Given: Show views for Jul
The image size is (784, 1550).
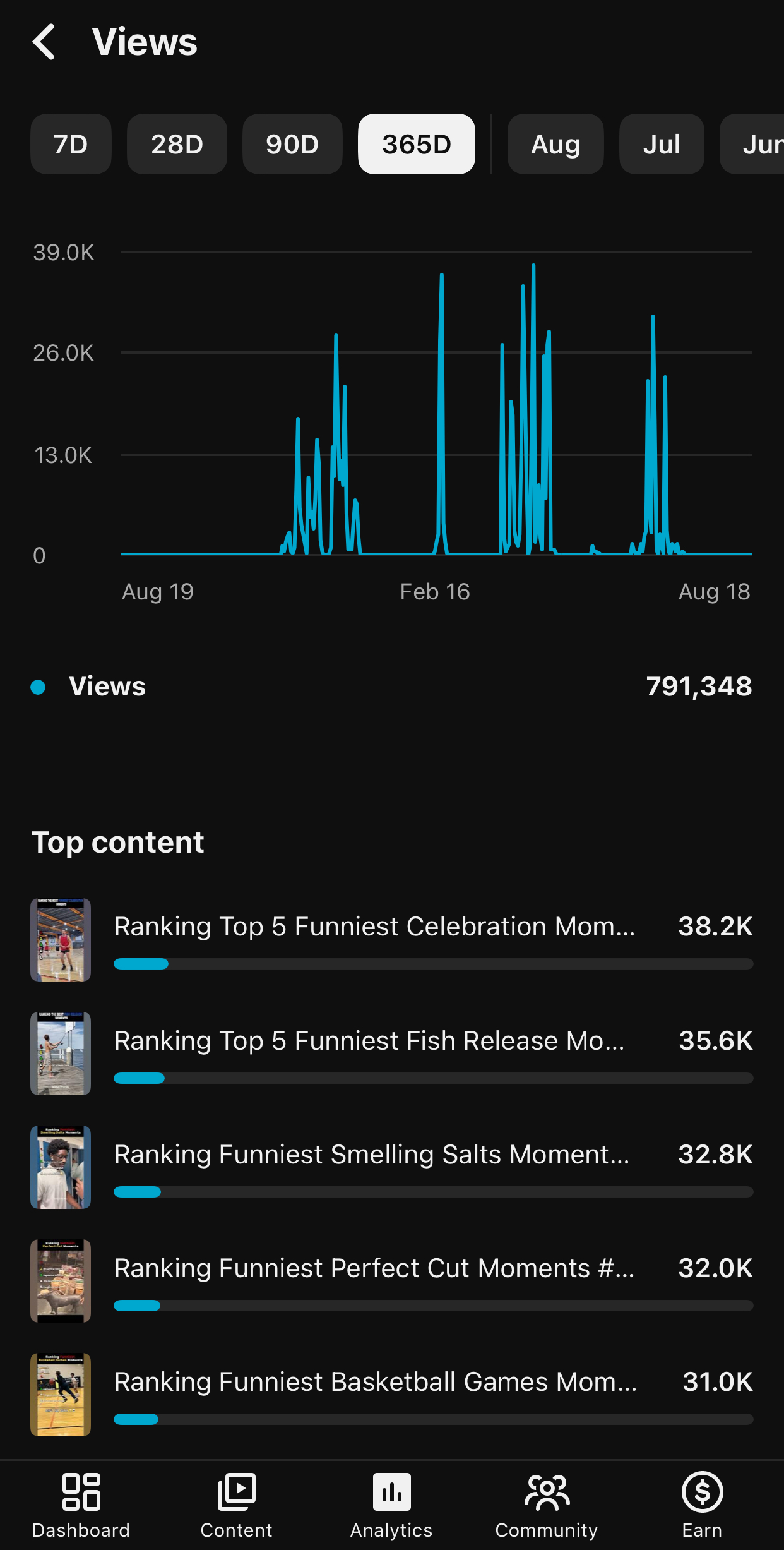Looking at the screenshot, I should [662, 144].
